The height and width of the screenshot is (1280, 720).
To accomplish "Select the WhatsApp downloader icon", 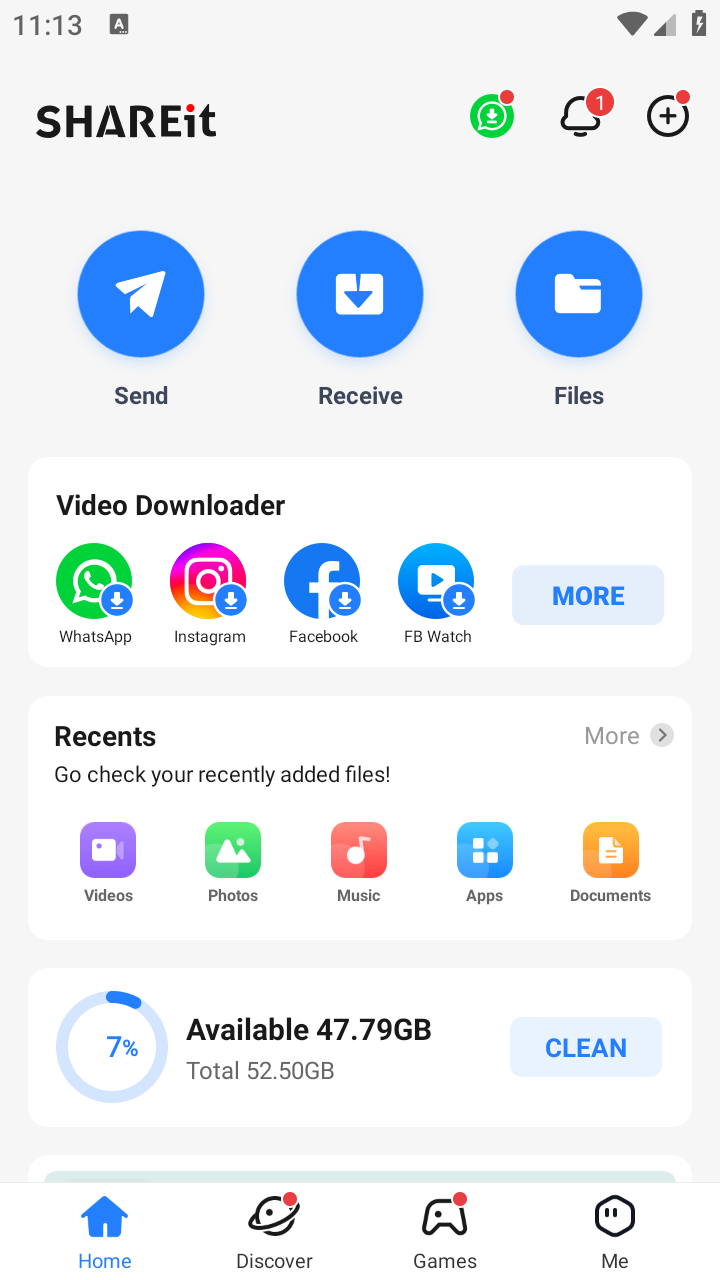I will coord(93,580).
